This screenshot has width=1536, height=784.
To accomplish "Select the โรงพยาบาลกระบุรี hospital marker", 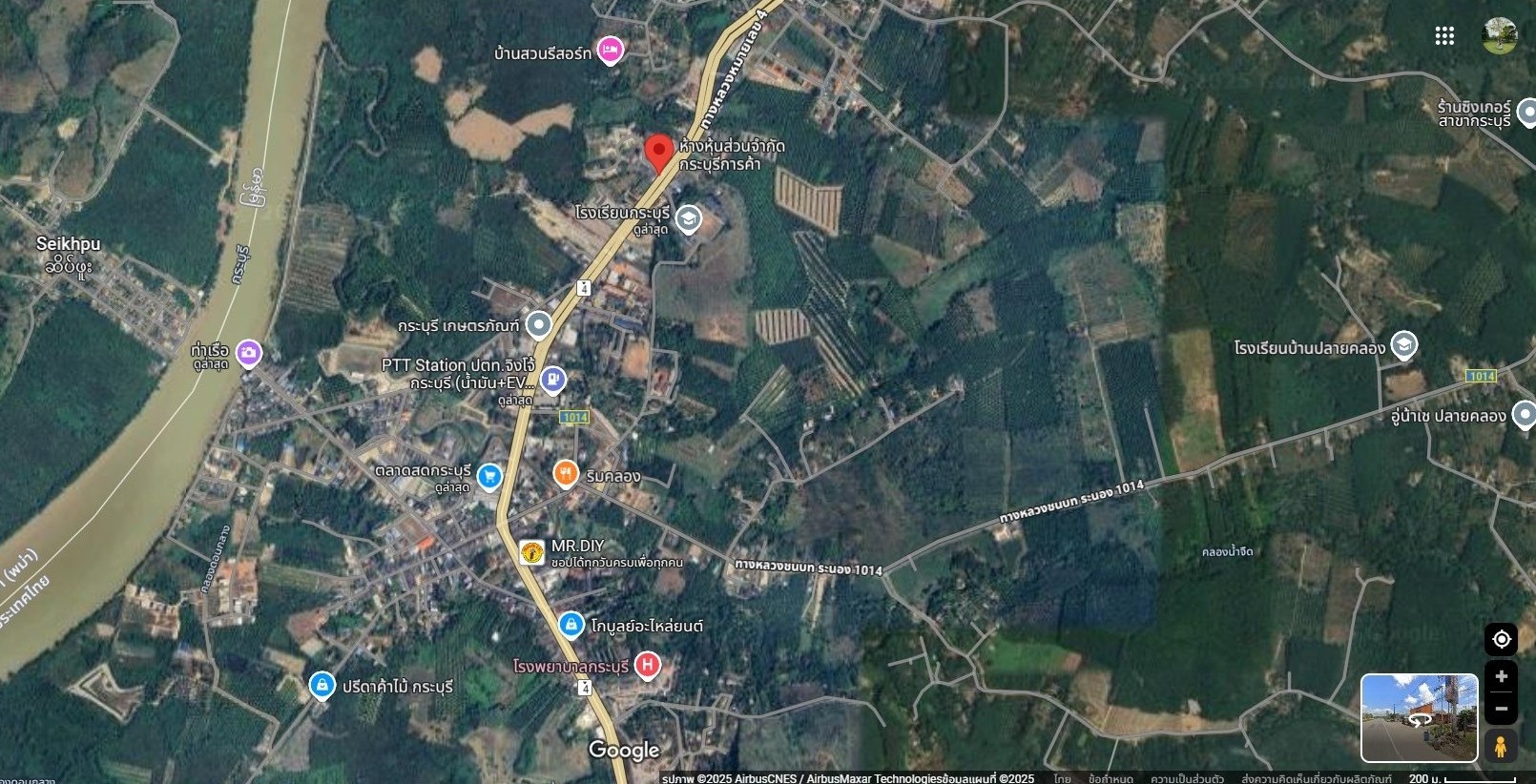I will click(x=648, y=665).
